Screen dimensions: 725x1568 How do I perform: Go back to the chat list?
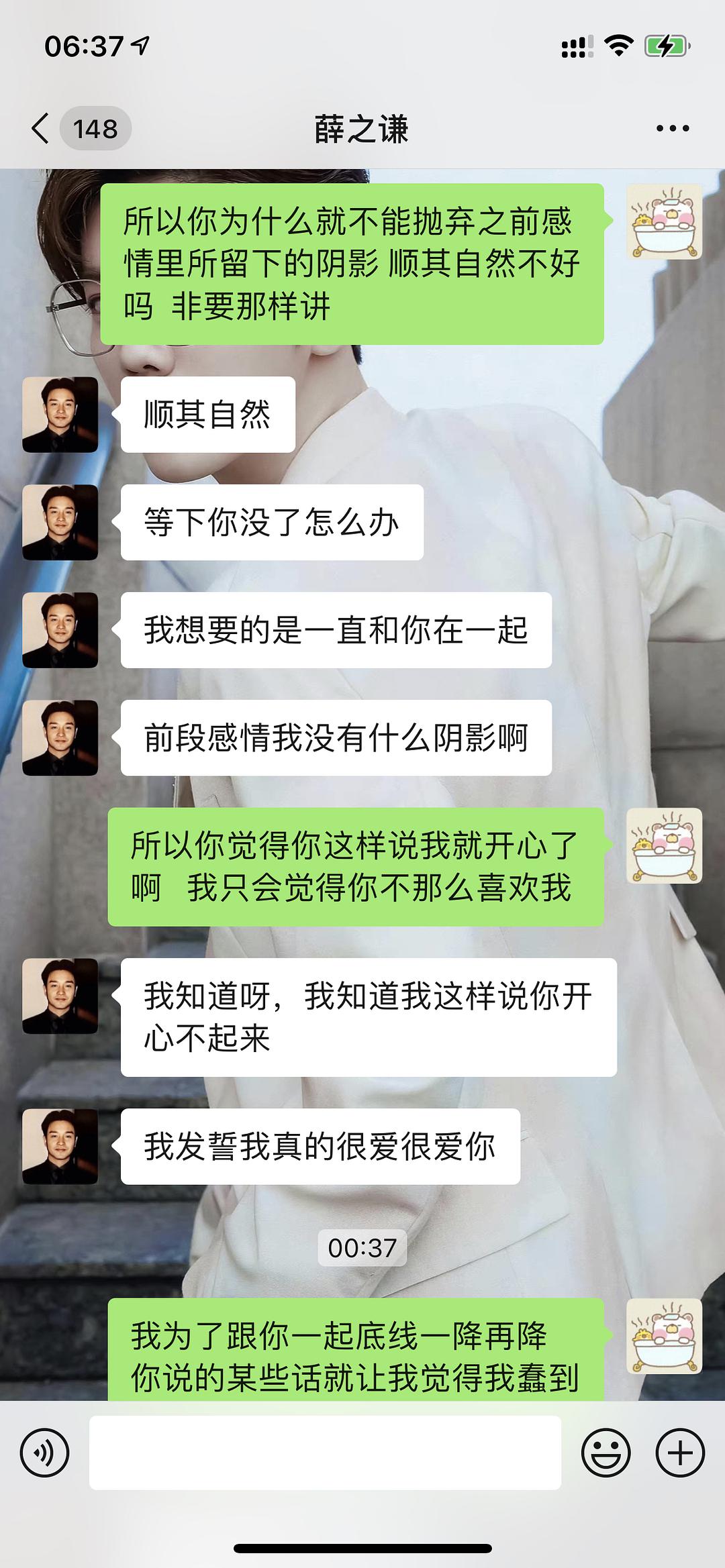(x=42, y=128)
